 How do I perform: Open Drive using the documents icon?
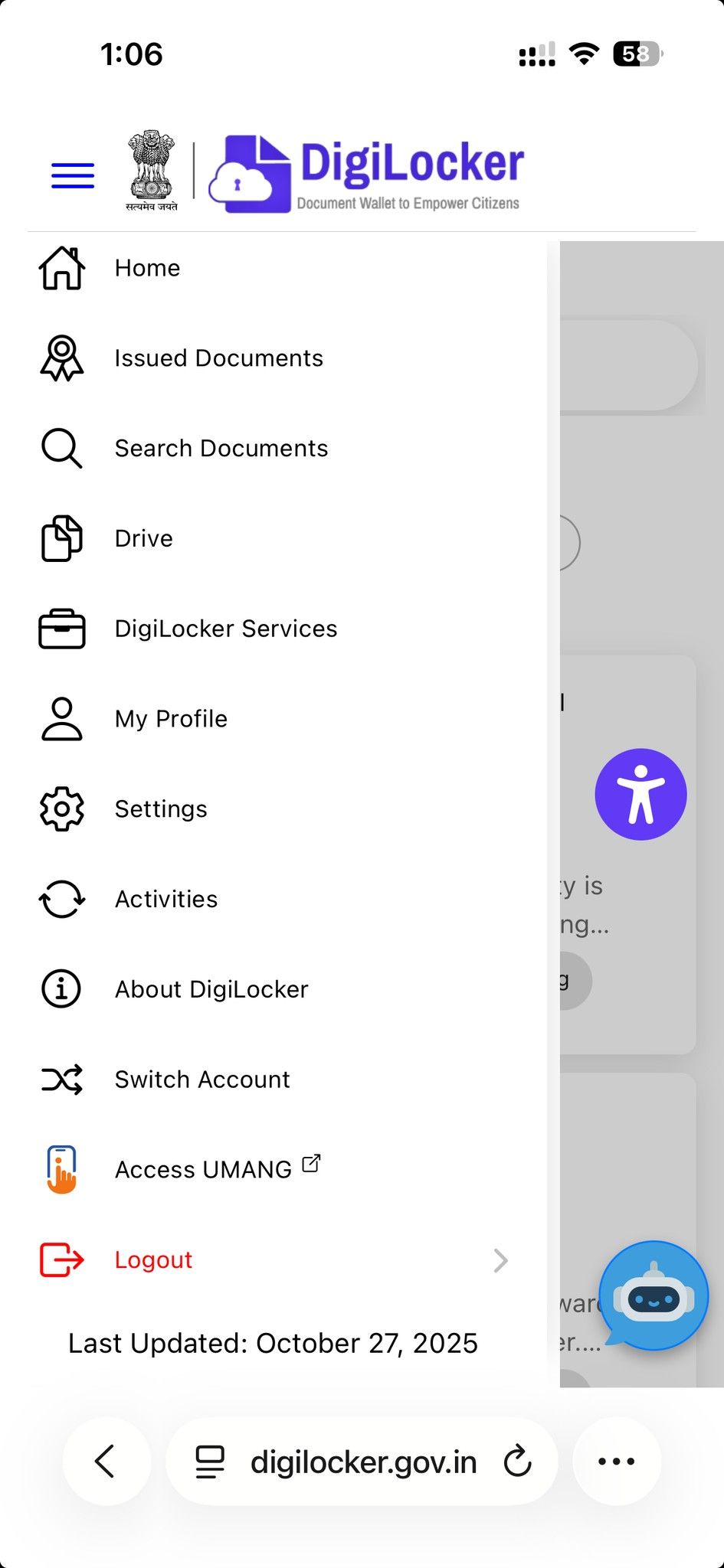coord(61,537)
